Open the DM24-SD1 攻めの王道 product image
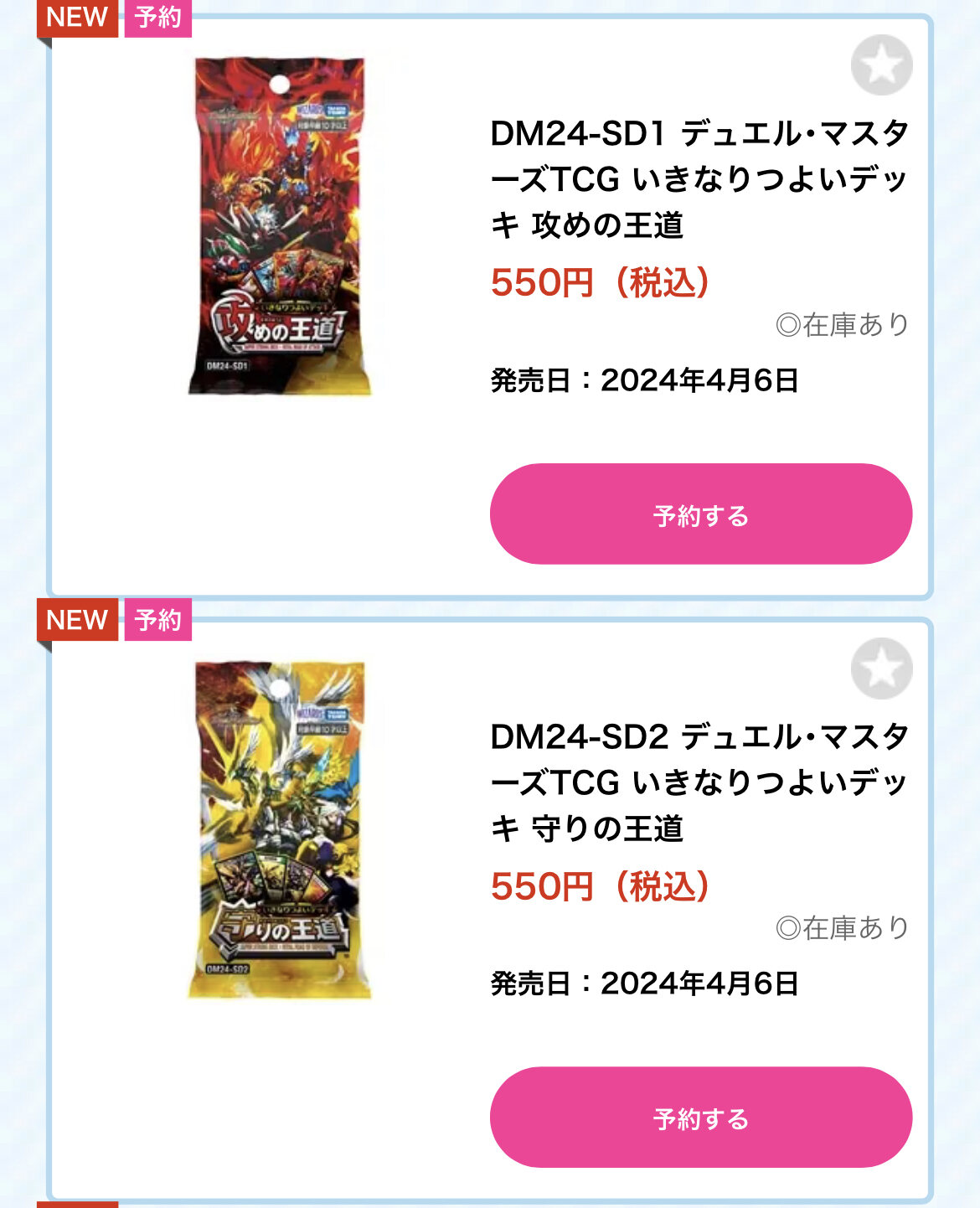The image size is (980, 1208). tap(280, 225)
